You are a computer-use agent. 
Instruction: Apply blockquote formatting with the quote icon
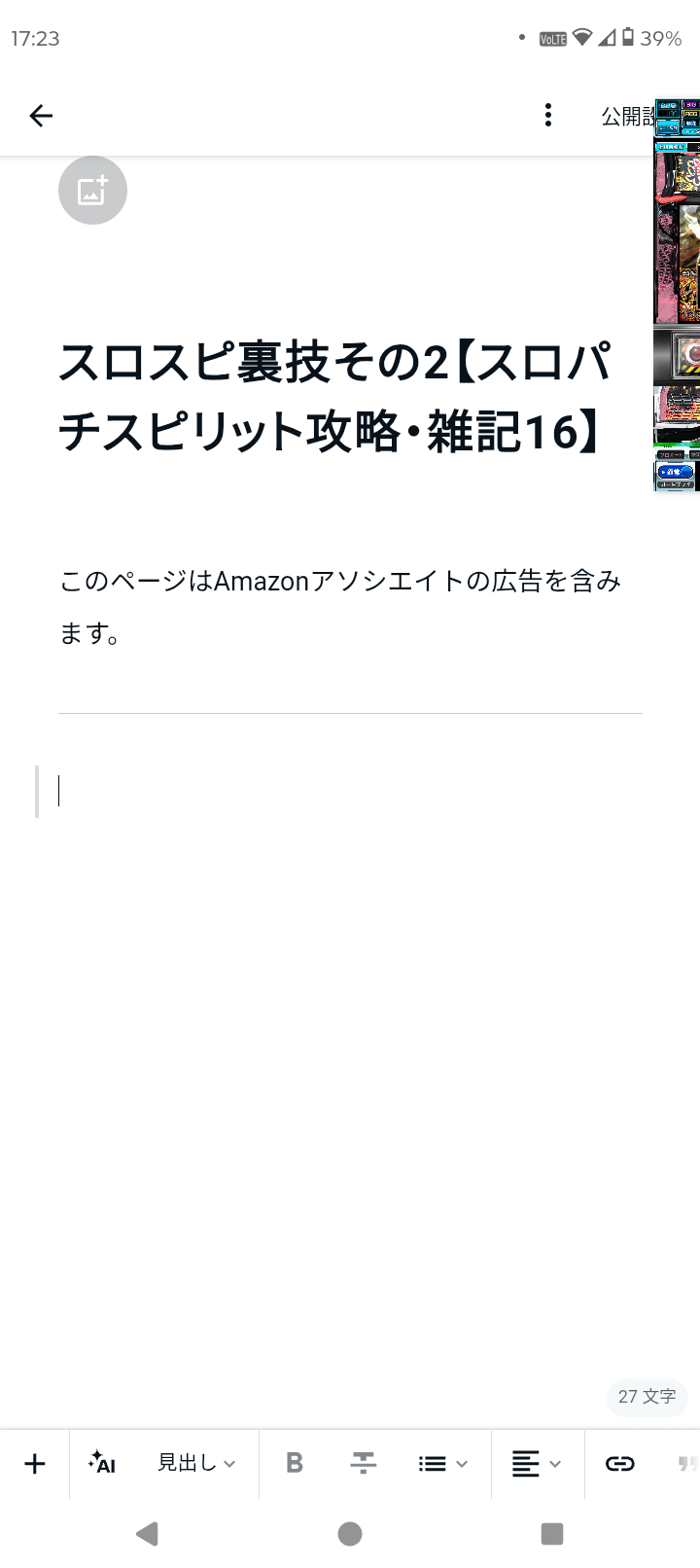[687, 1463]
